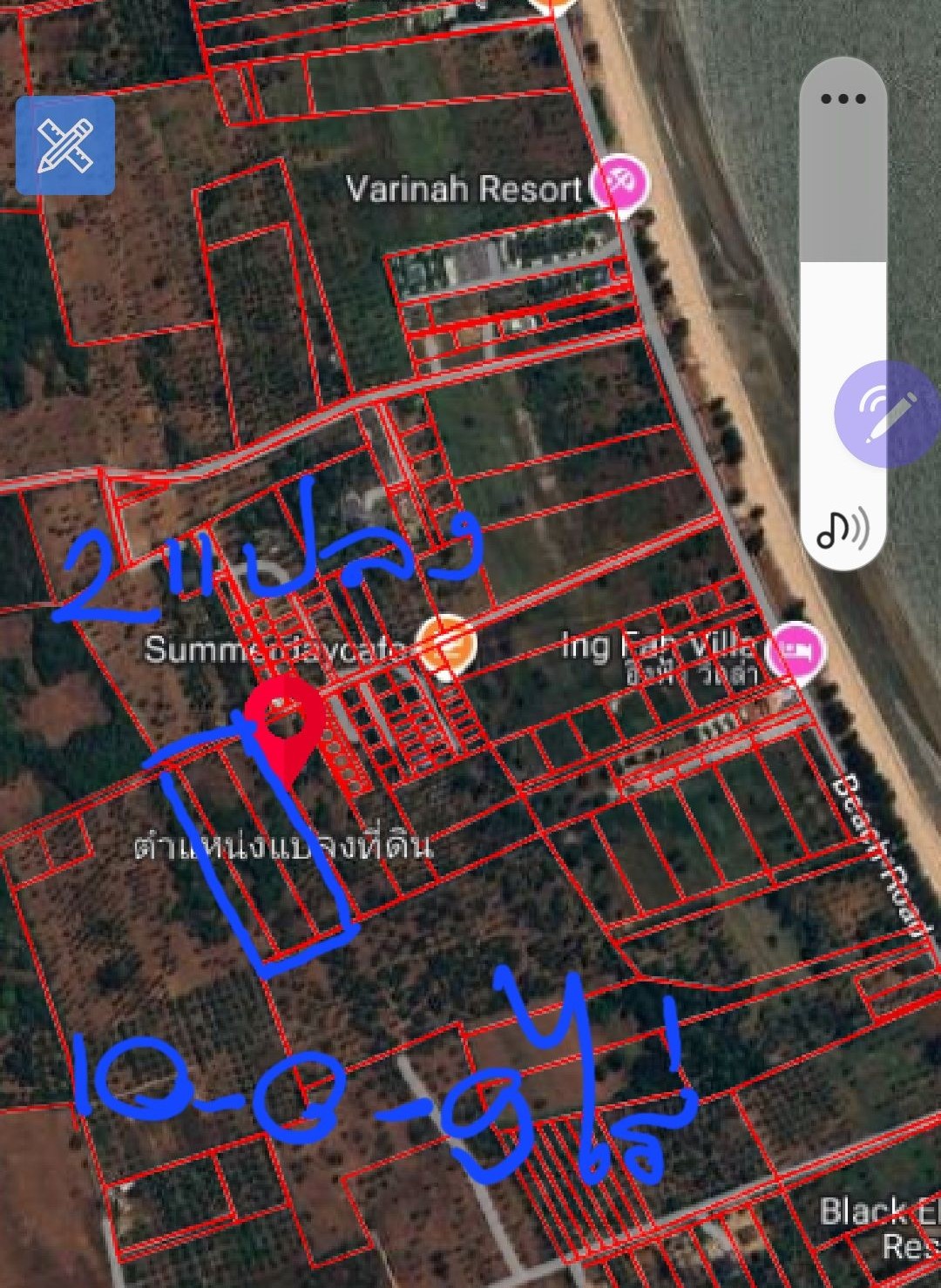Open volume panel three-dot options
Image resolution: width=941 pixels, height=1288 pixels.
pos(843,98)
